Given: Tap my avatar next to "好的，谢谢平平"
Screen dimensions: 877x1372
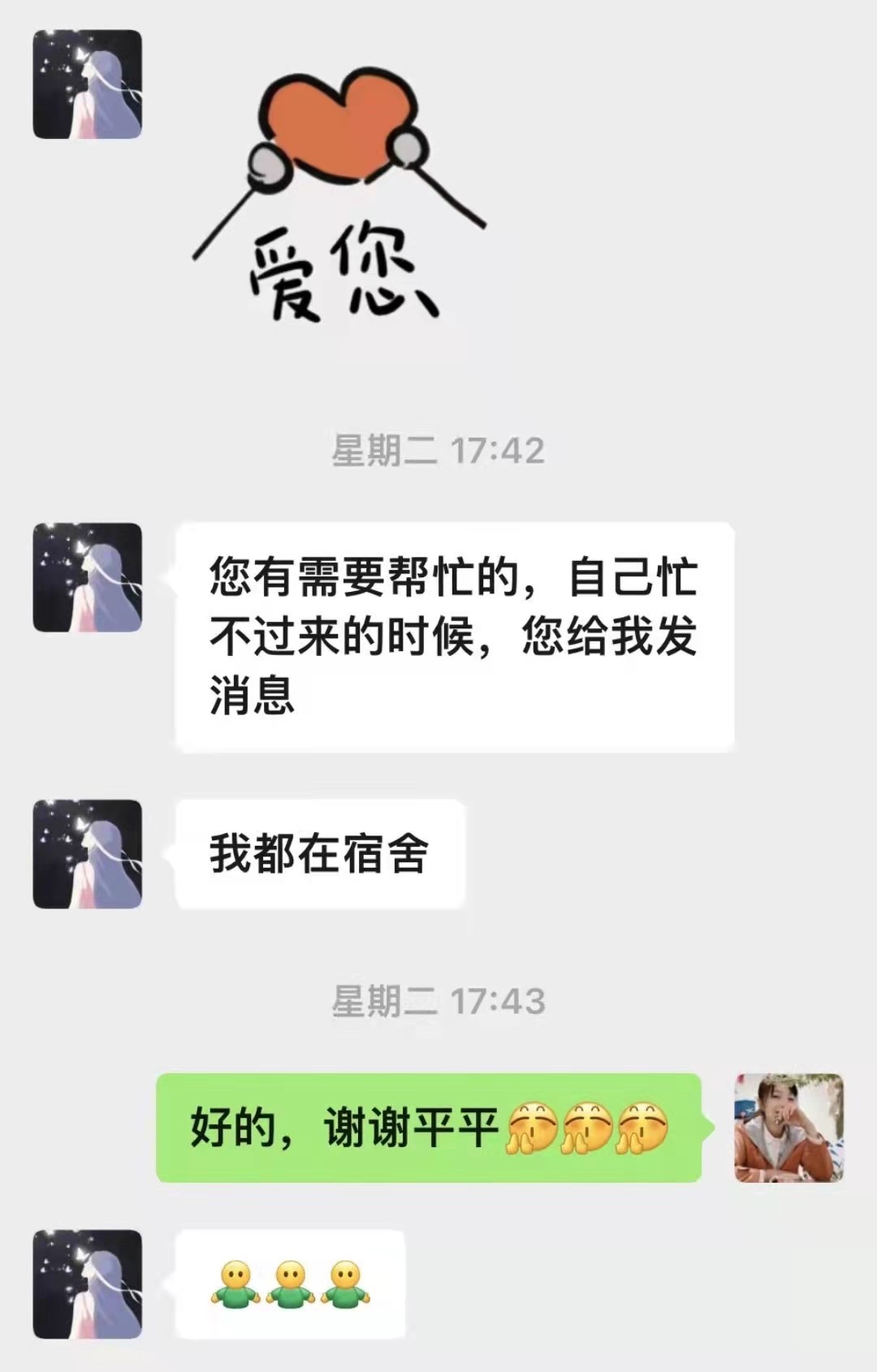Looking at the screenshot, I should click(788, 1128).
